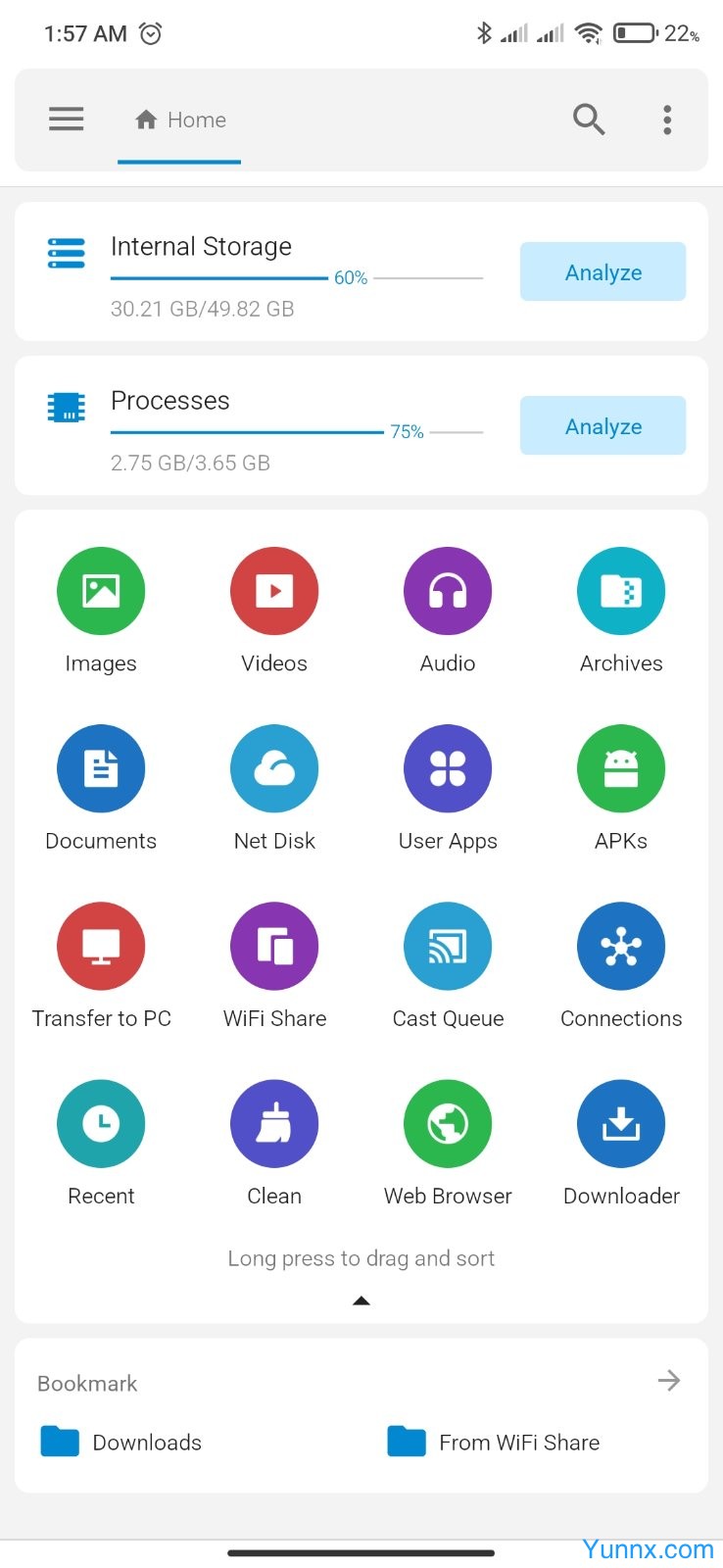This screenshot has height=1568, width=723.
Task: Open Audio files
Action: pos(448,592)
